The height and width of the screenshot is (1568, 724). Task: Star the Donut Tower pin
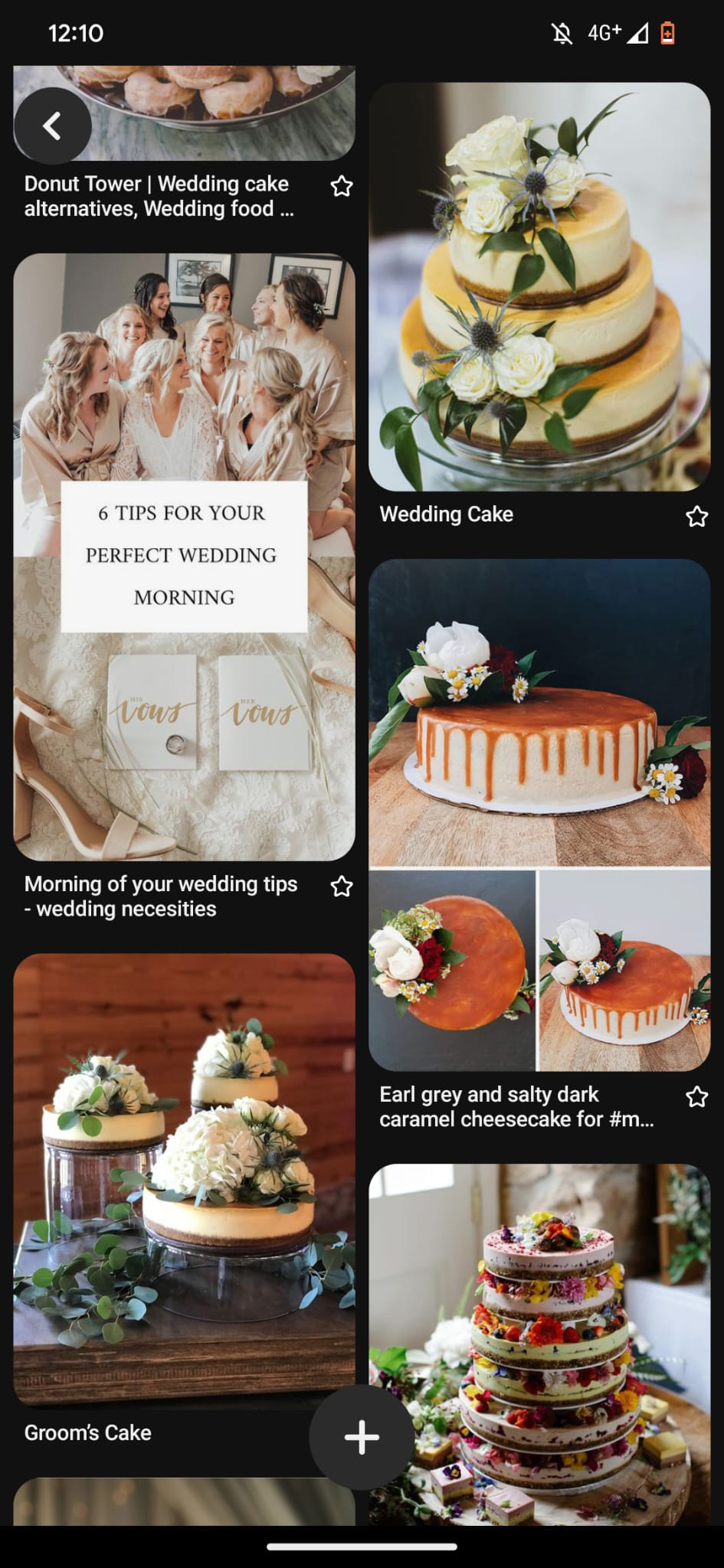342,186
